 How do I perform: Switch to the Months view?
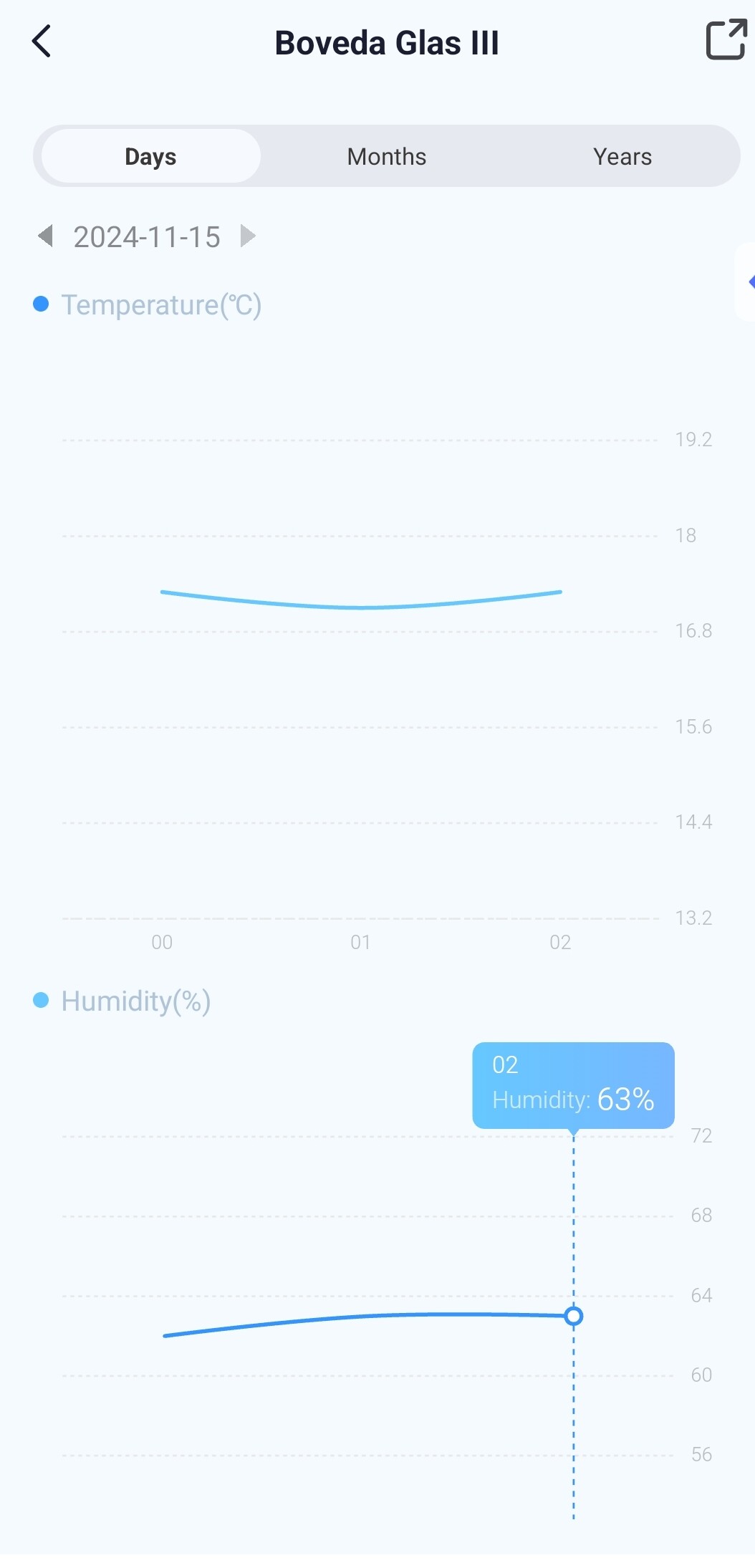386,156
